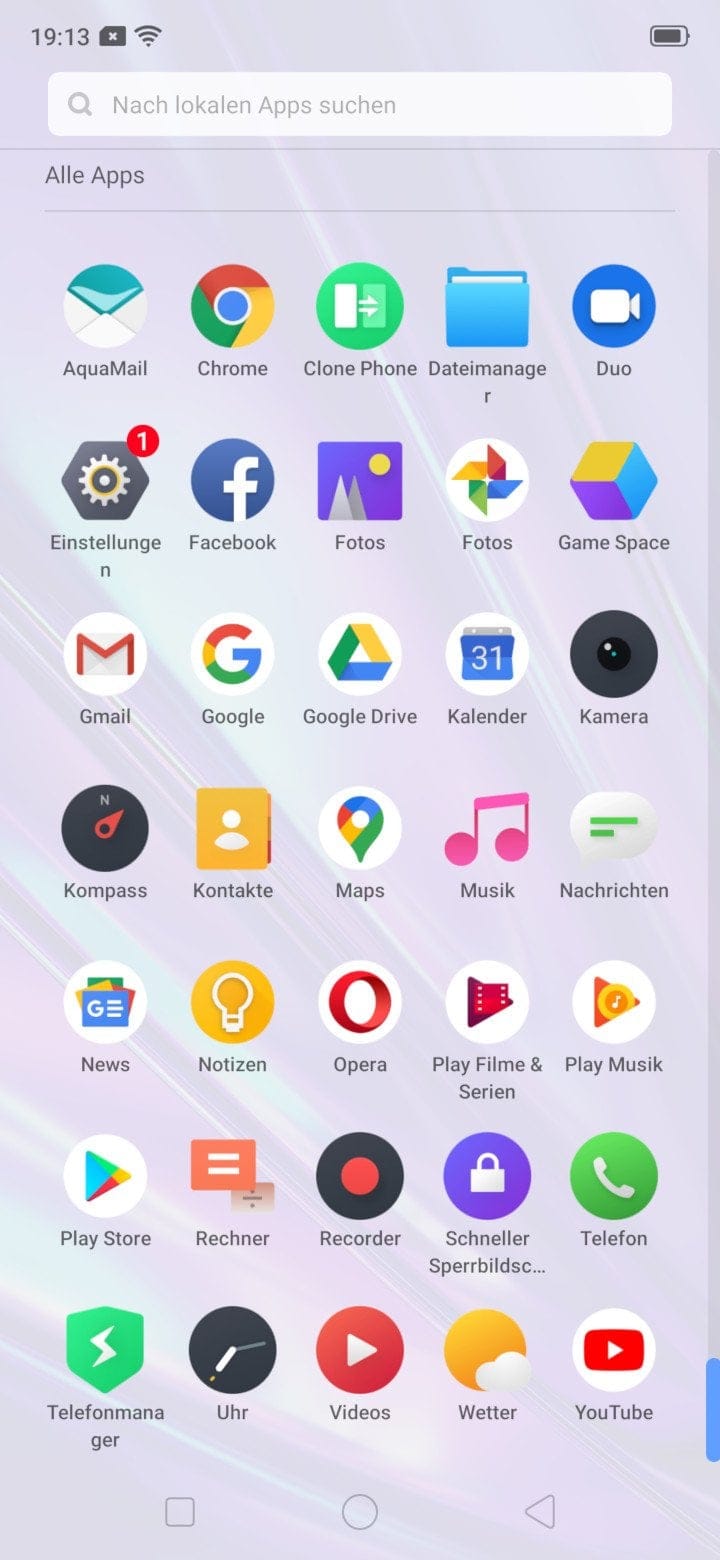Screen dimensions: 720x1560
Task: Open Gmail
Action: pos(105,655)
